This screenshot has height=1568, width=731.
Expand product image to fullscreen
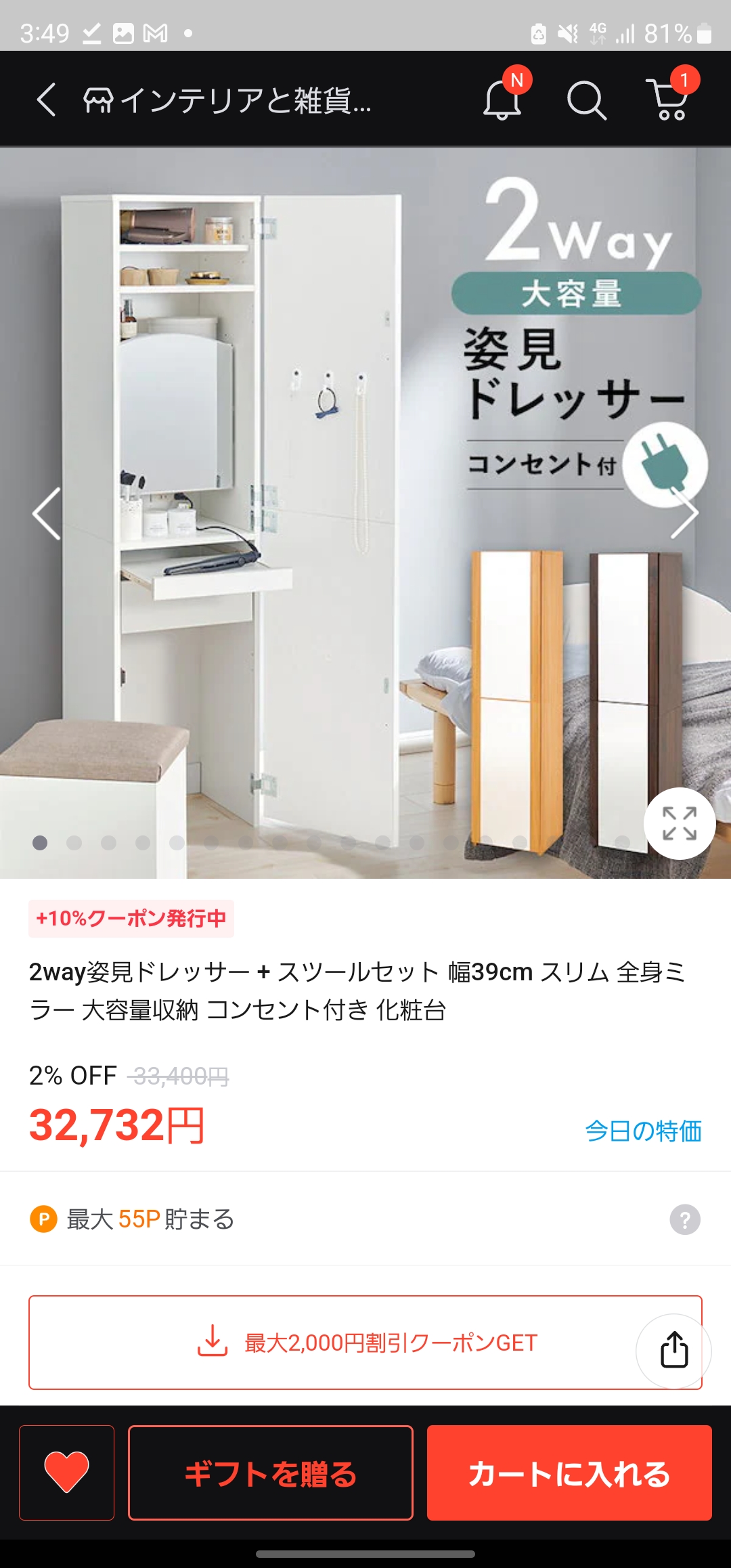pos(679,823)
